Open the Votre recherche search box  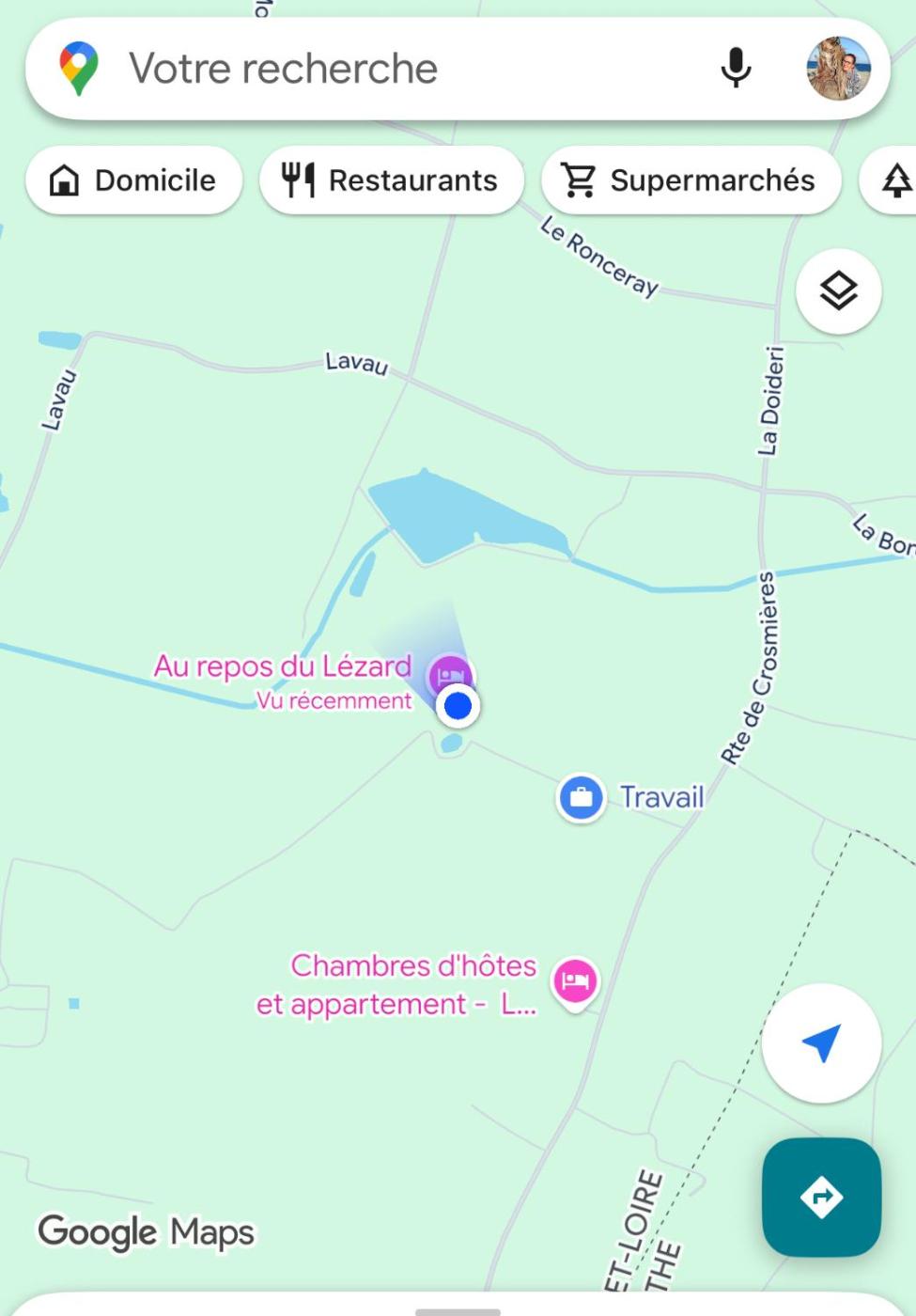pyautogui.click(x=376, y=69)
